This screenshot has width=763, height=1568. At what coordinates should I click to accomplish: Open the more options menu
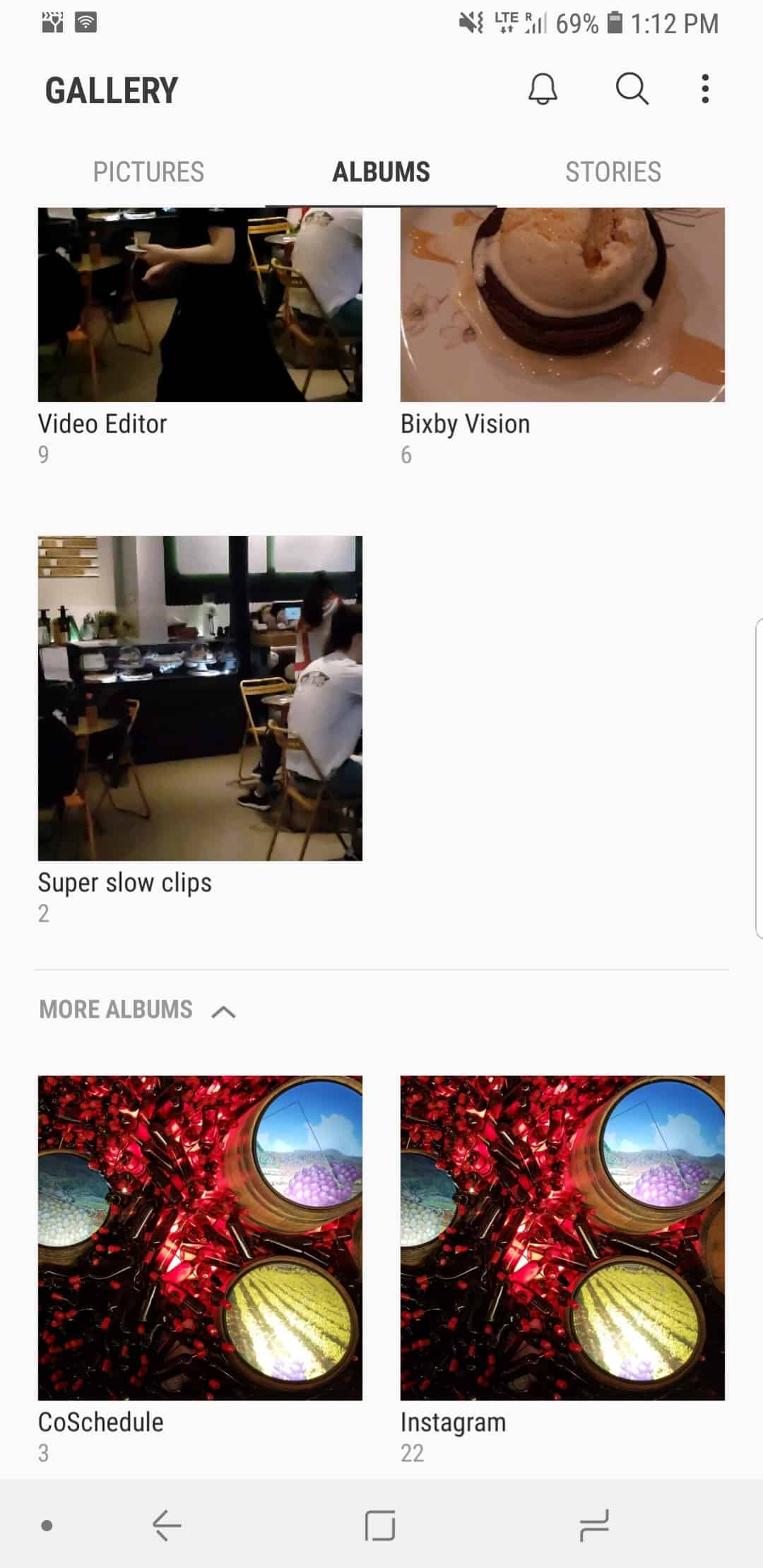tap(704, 90)
